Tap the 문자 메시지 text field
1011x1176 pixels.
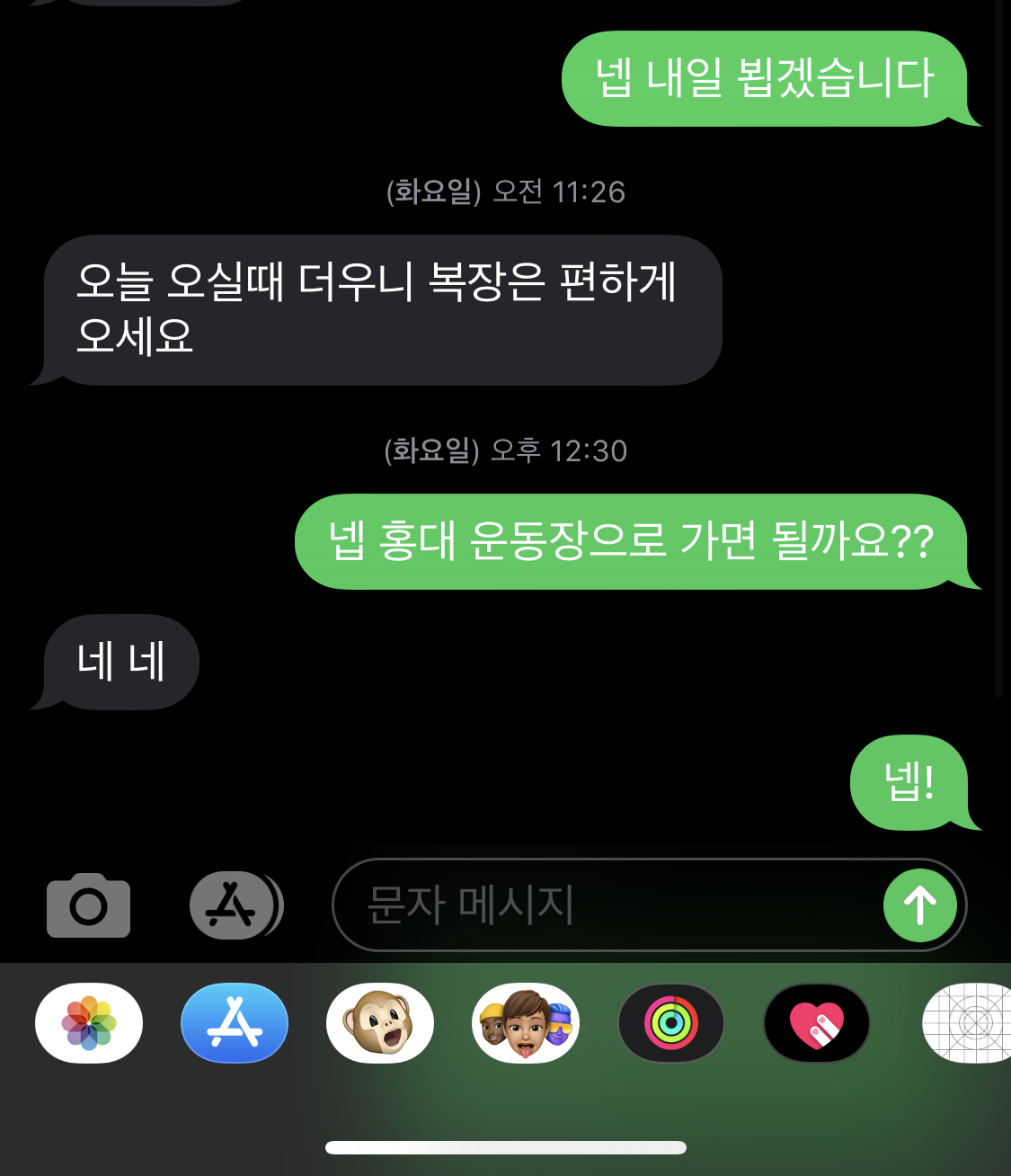[602, 905]
